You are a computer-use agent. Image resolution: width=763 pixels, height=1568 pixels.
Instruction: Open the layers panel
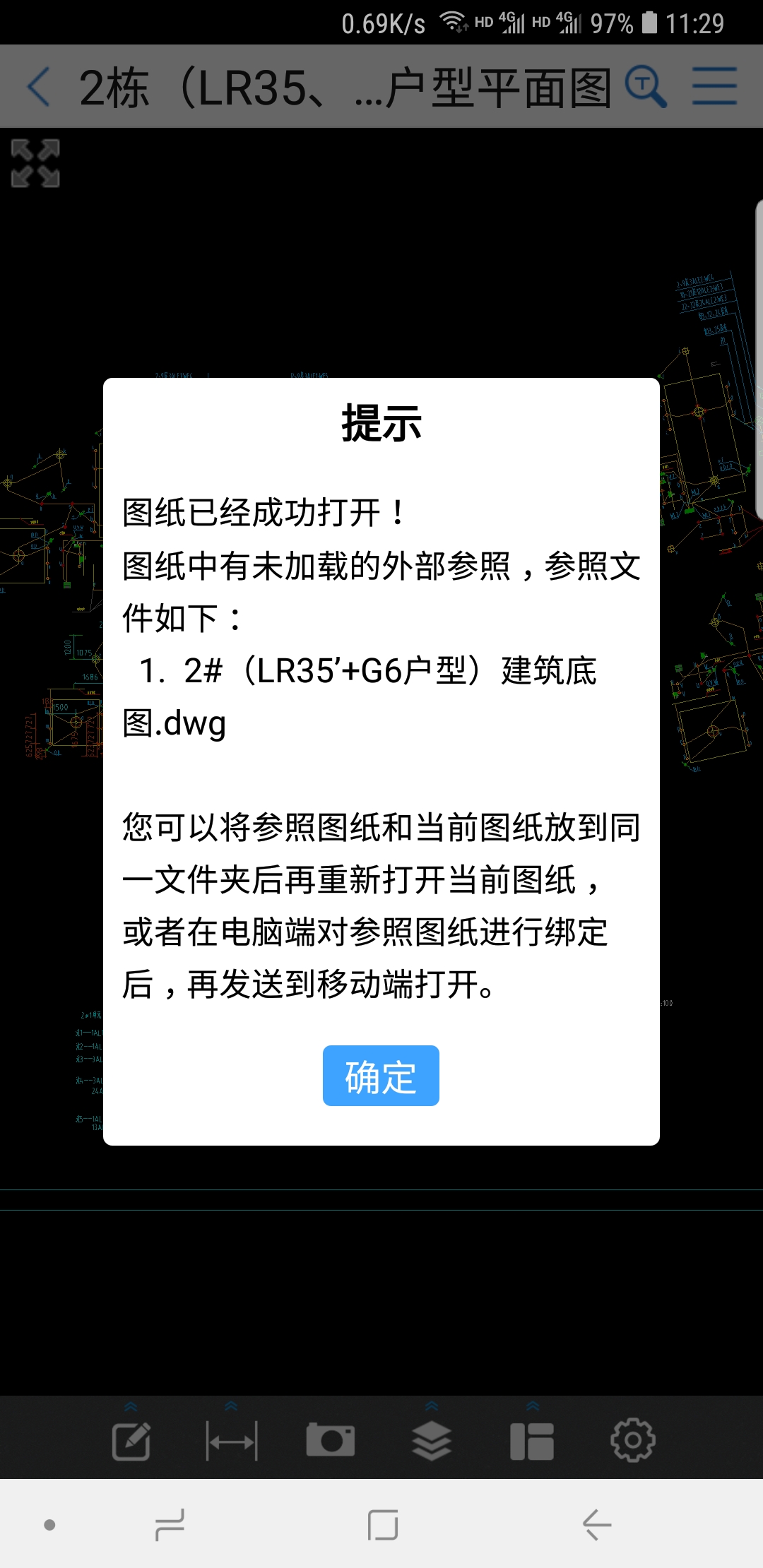[432, 1441]
